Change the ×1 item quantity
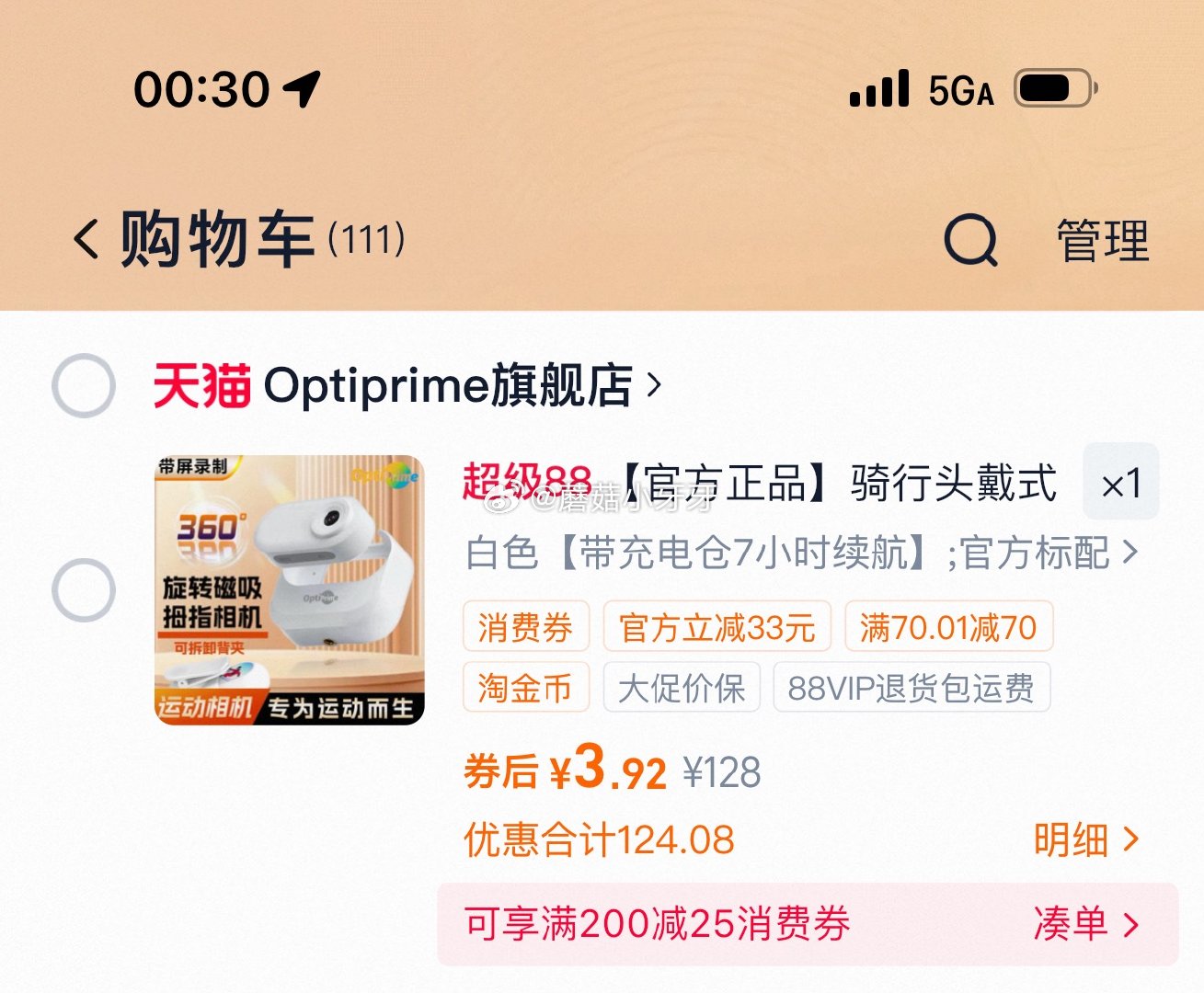Screen dimensions: 1204x993 1120,484
